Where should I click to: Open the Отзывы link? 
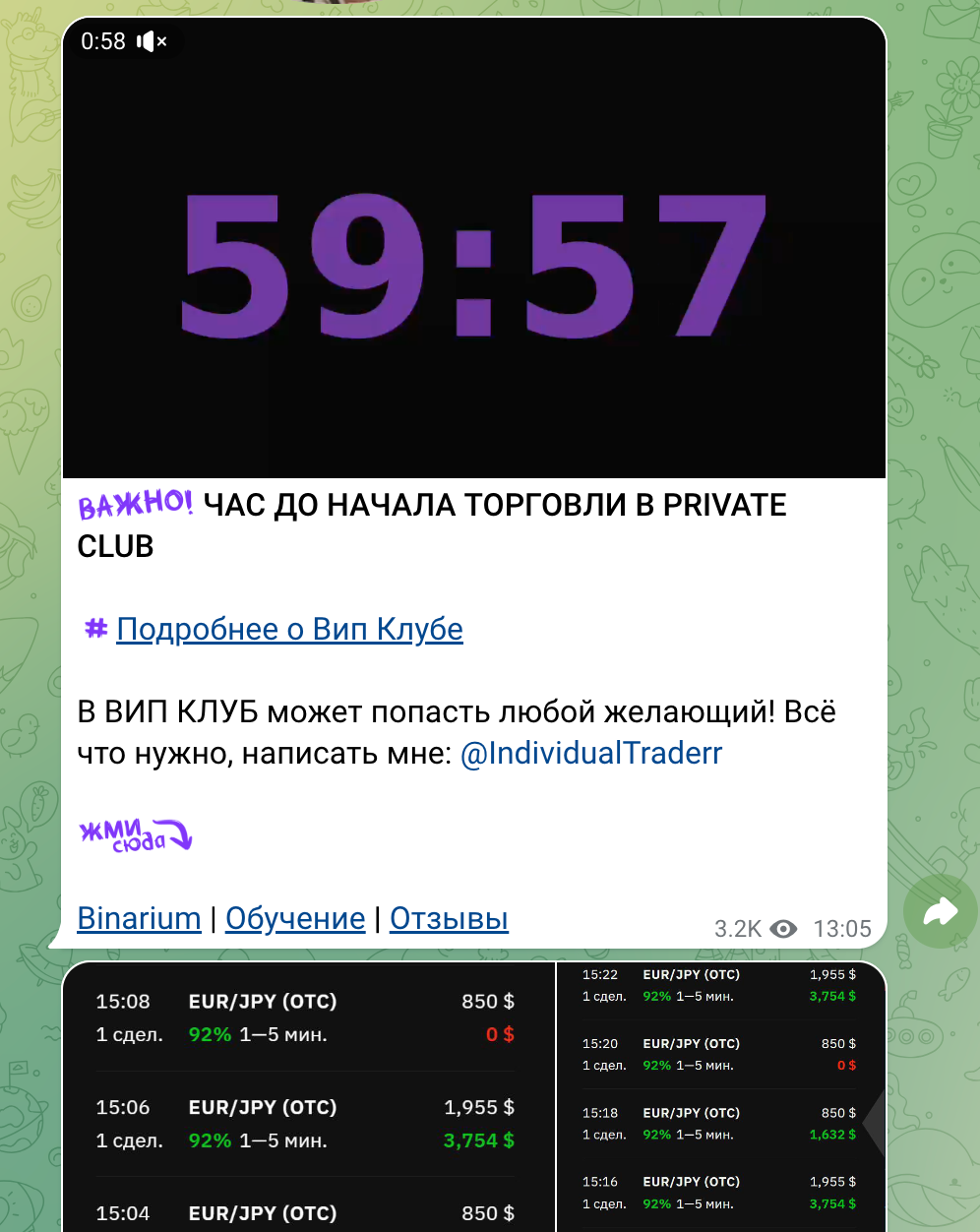[x=449, y=918]
